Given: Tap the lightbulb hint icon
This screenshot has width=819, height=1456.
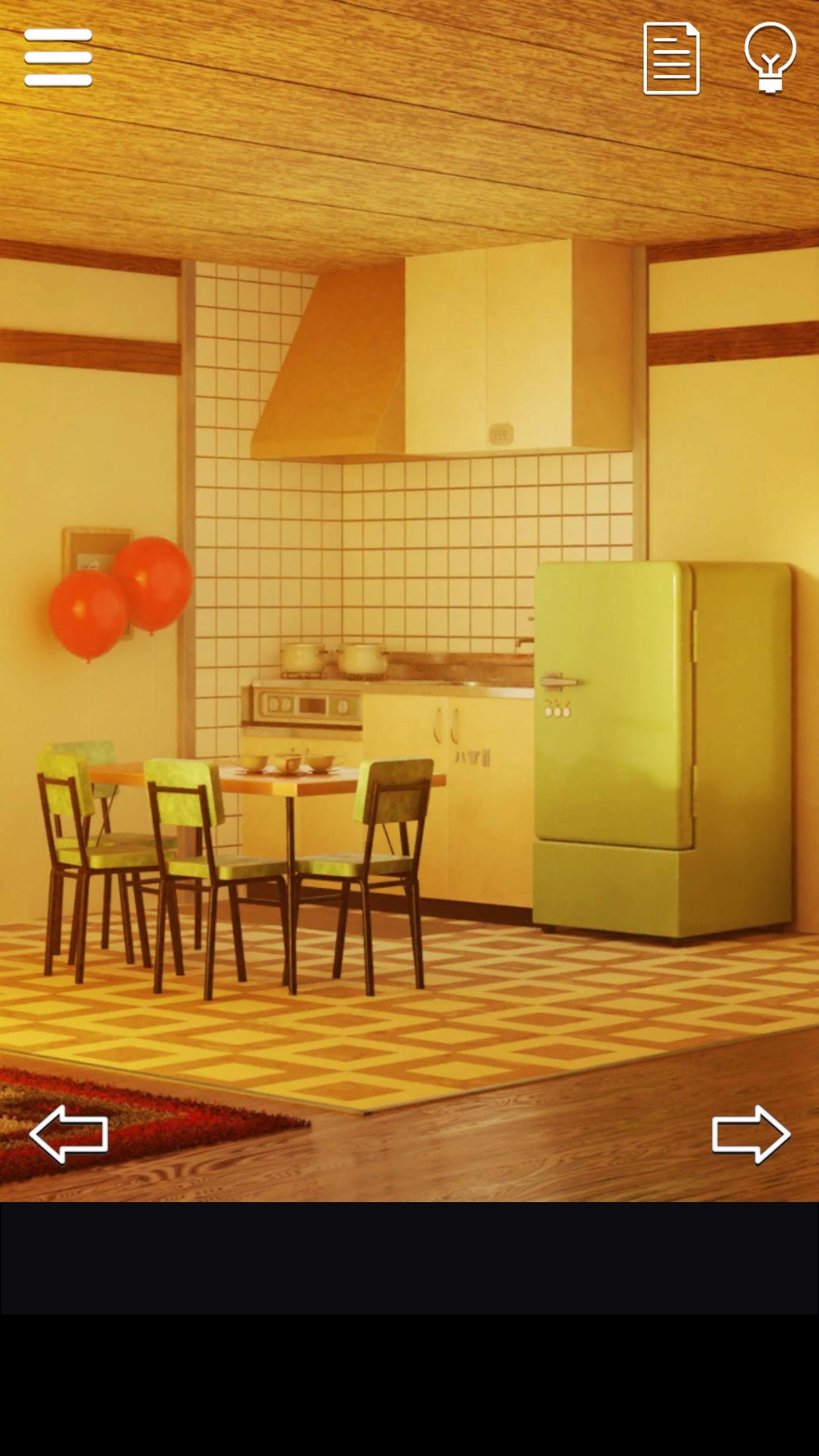Looking at the screenshot, I should [x=770, y=57].
